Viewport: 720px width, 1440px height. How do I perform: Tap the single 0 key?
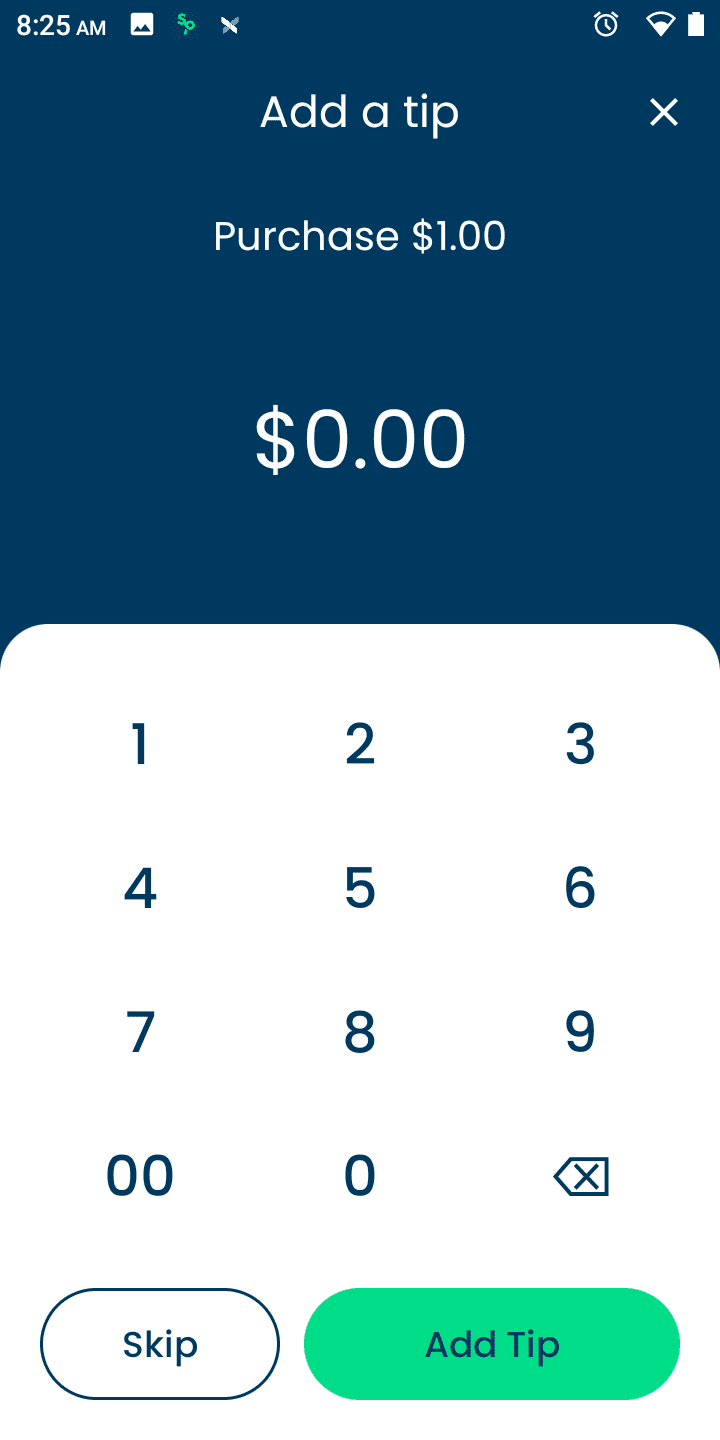pos(360,1176)
